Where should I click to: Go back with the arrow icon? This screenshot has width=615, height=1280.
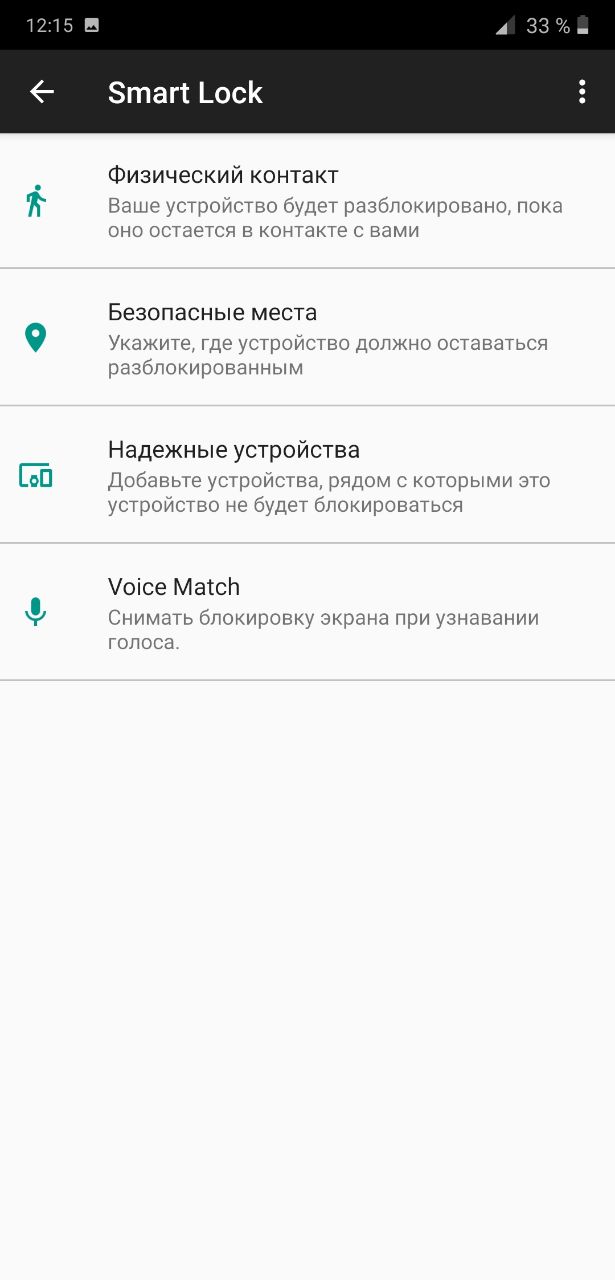click(x=41, y=92)
